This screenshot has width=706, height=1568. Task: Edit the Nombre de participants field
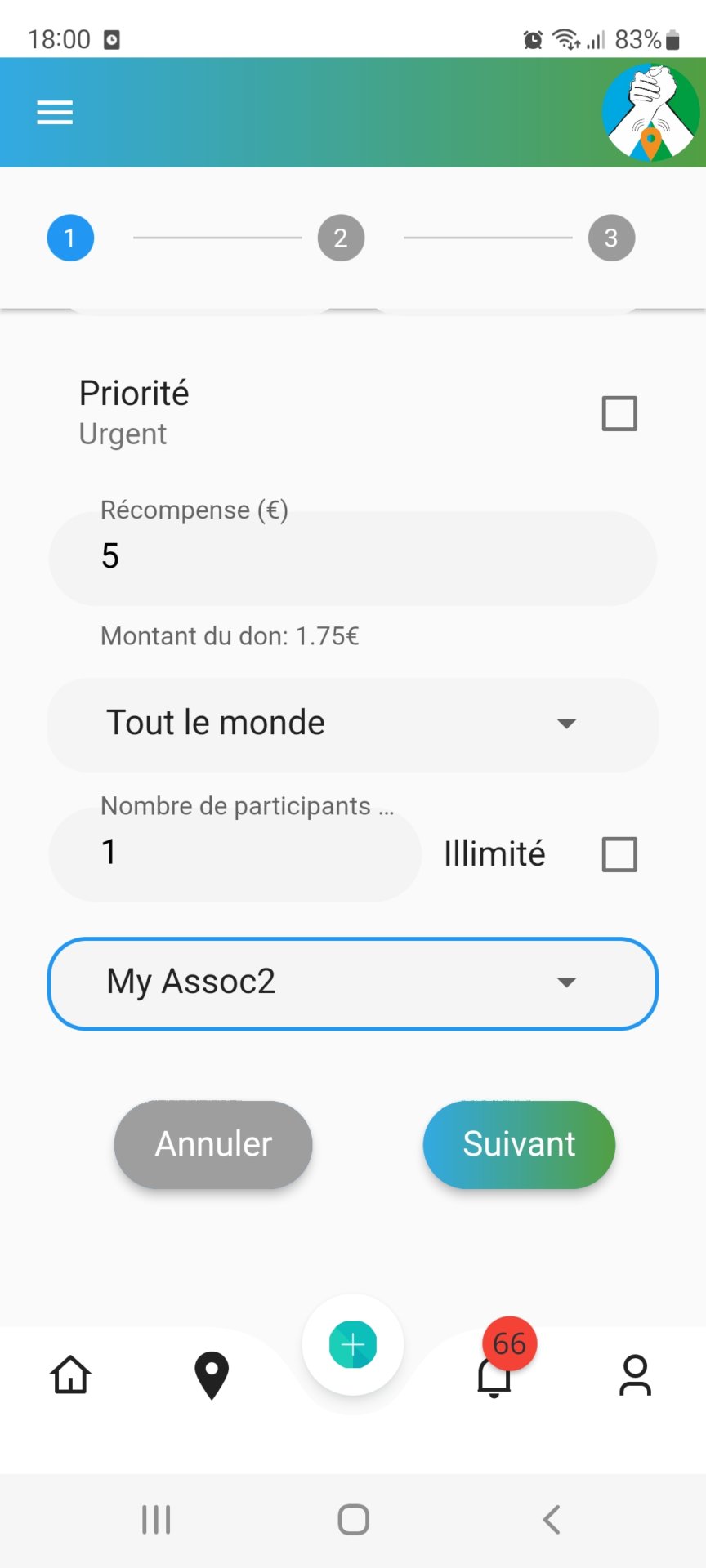pyautogui.click(x=235, y=854)
